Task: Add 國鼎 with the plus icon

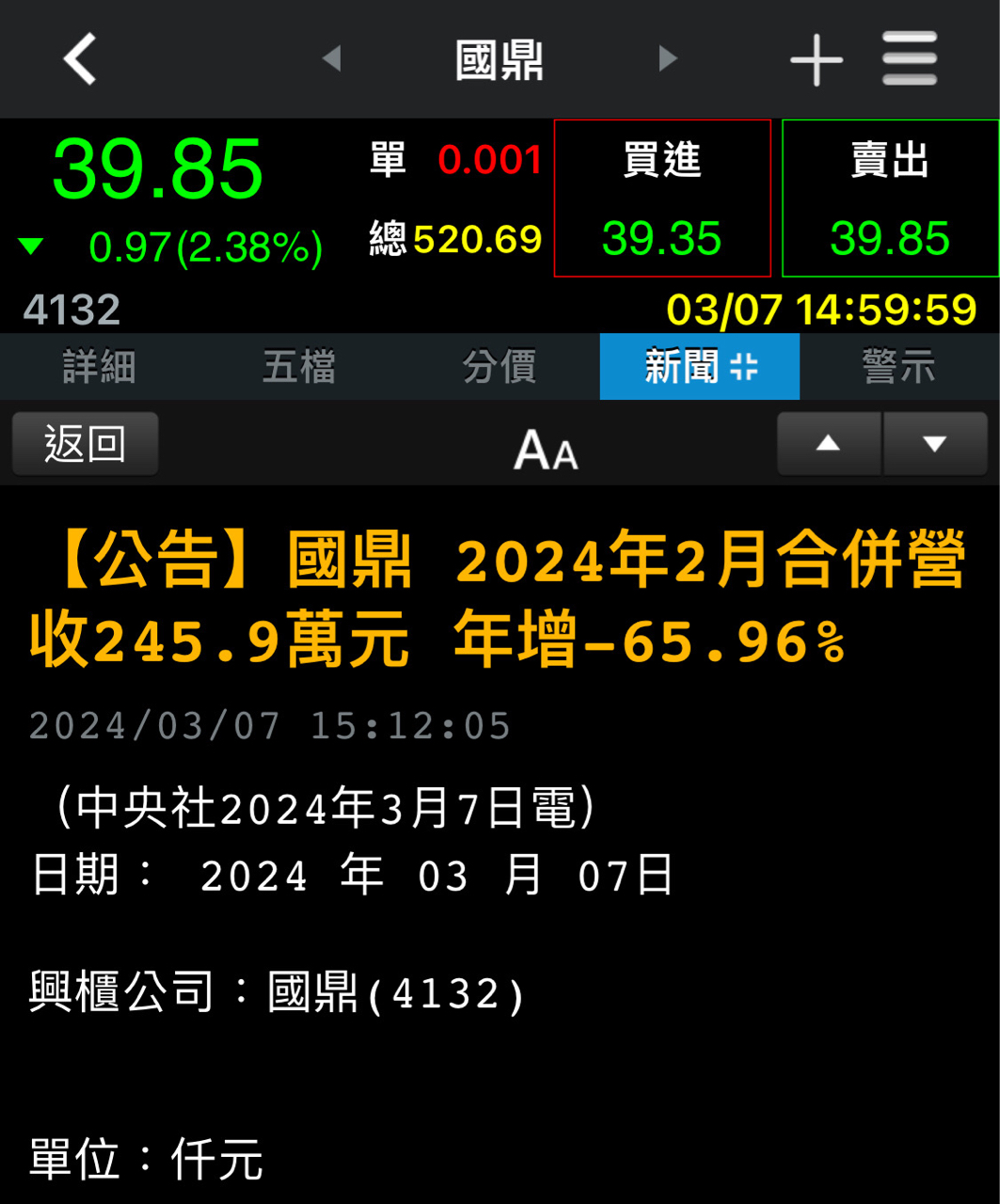Action: (x=816, y=60)
